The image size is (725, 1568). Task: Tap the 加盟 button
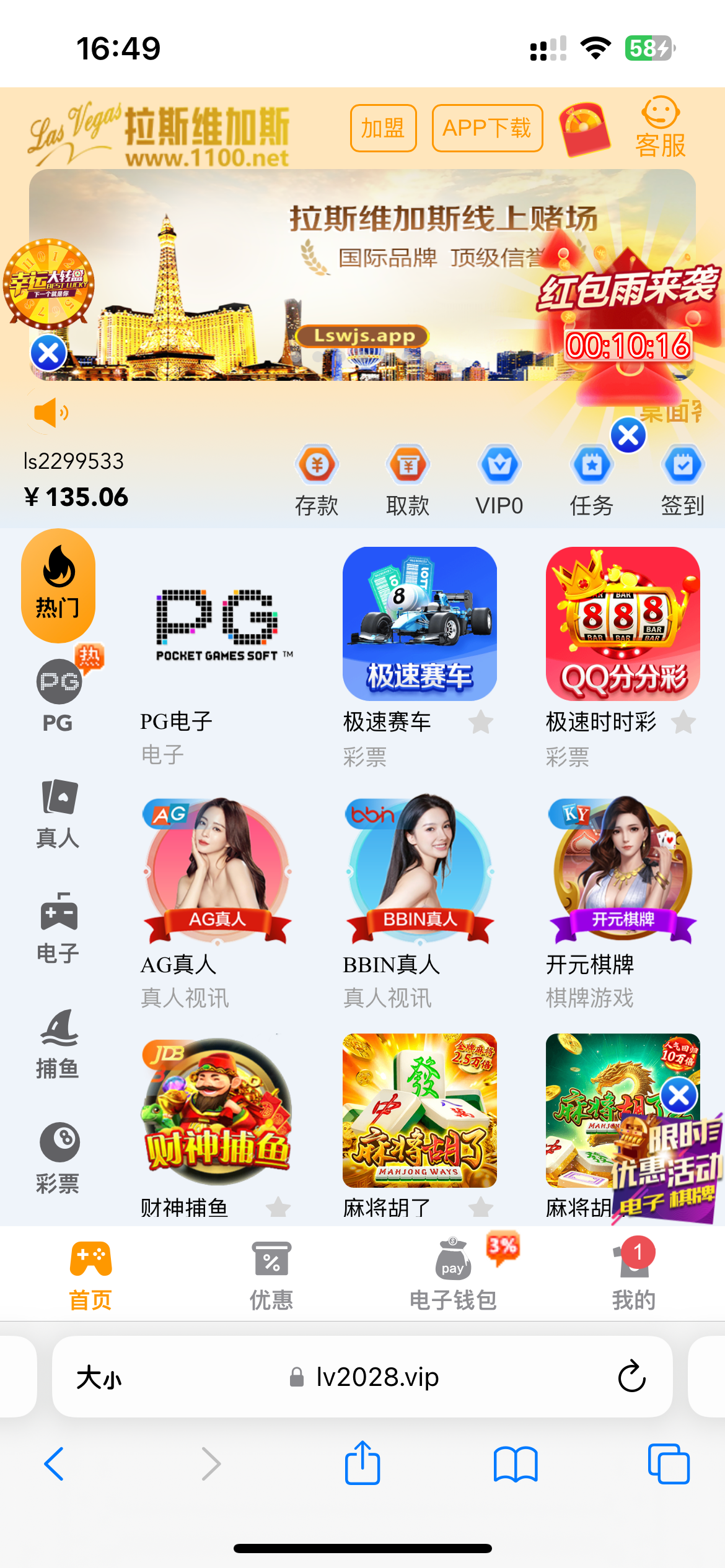[x=383, y=128]
